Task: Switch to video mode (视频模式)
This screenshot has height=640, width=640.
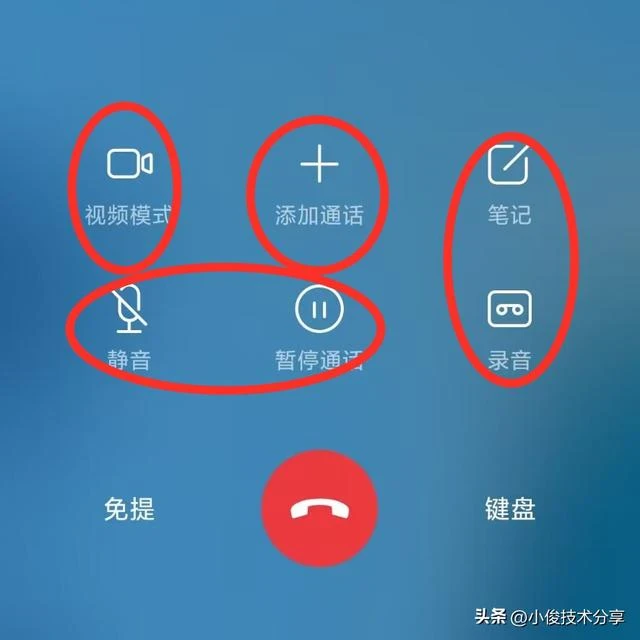Action: pyautogui.click(x=128, y=166)
